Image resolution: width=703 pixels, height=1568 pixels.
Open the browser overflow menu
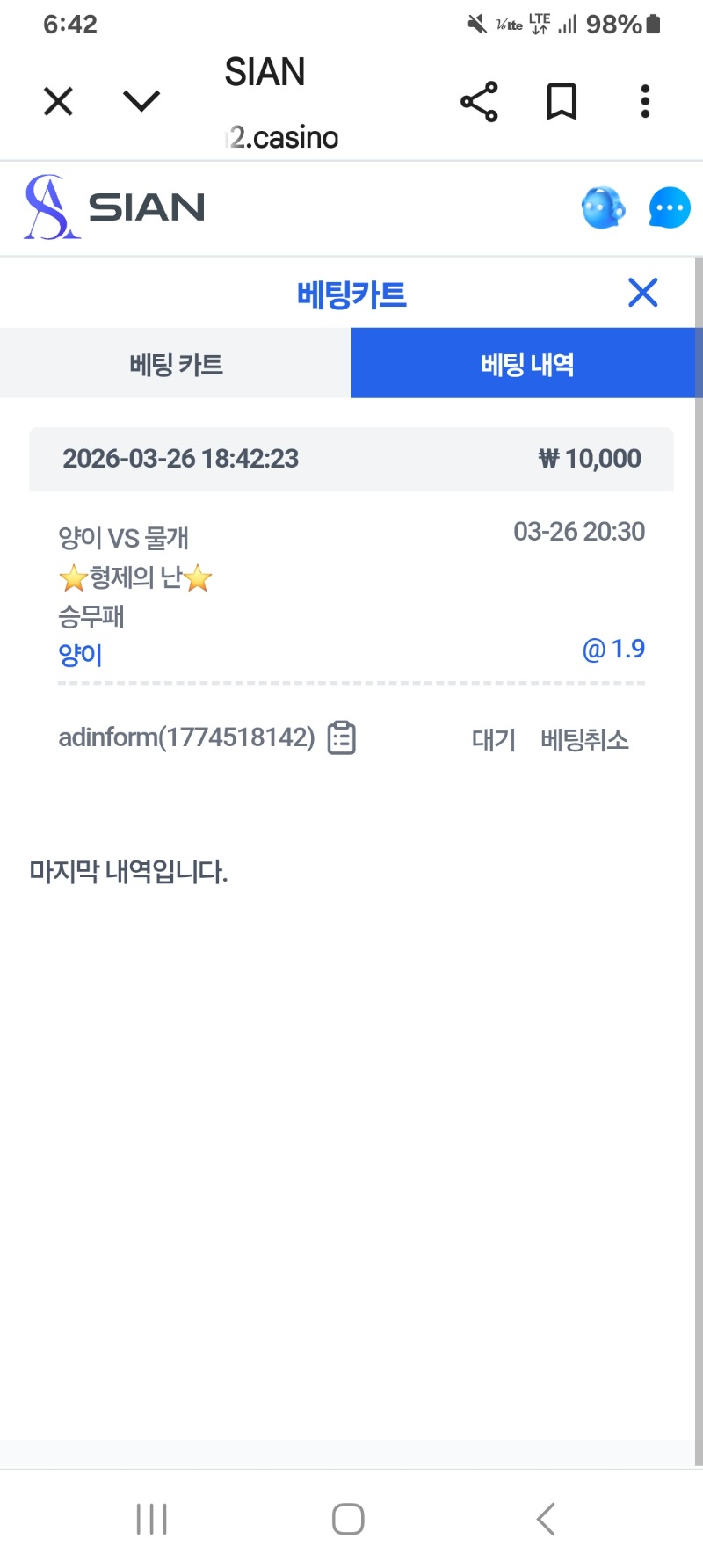[645, 102]
